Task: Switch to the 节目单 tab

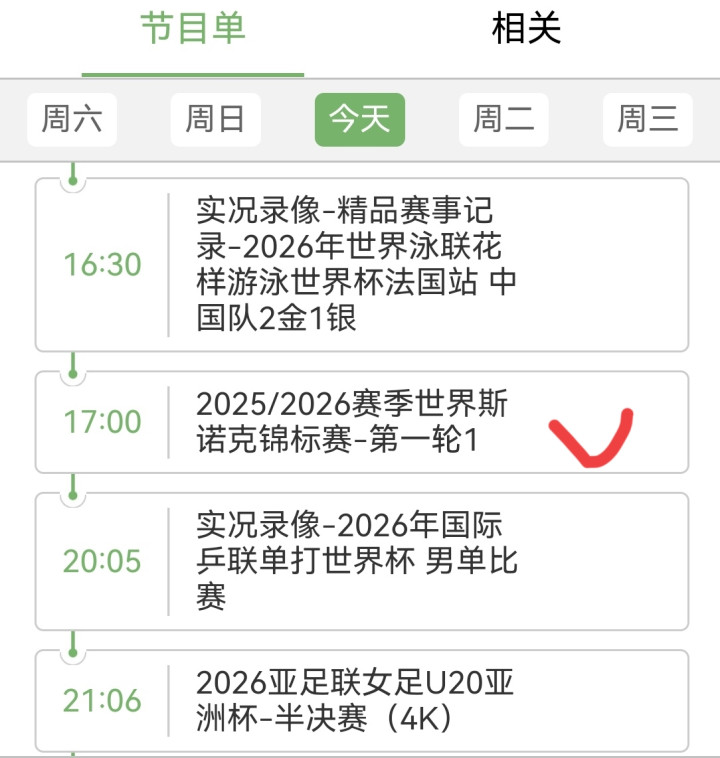Action: point(192,30)
